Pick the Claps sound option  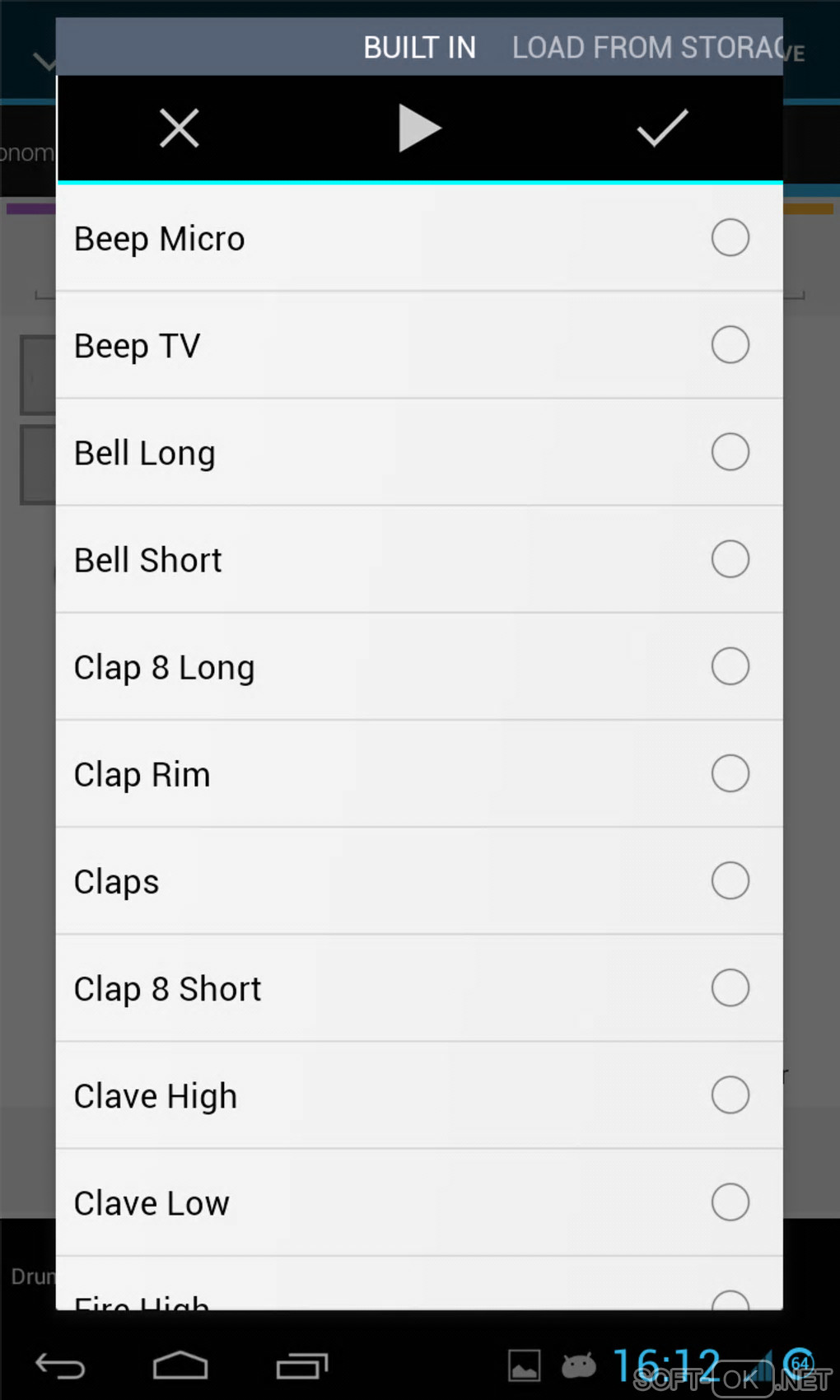click(x=730, y=880)
